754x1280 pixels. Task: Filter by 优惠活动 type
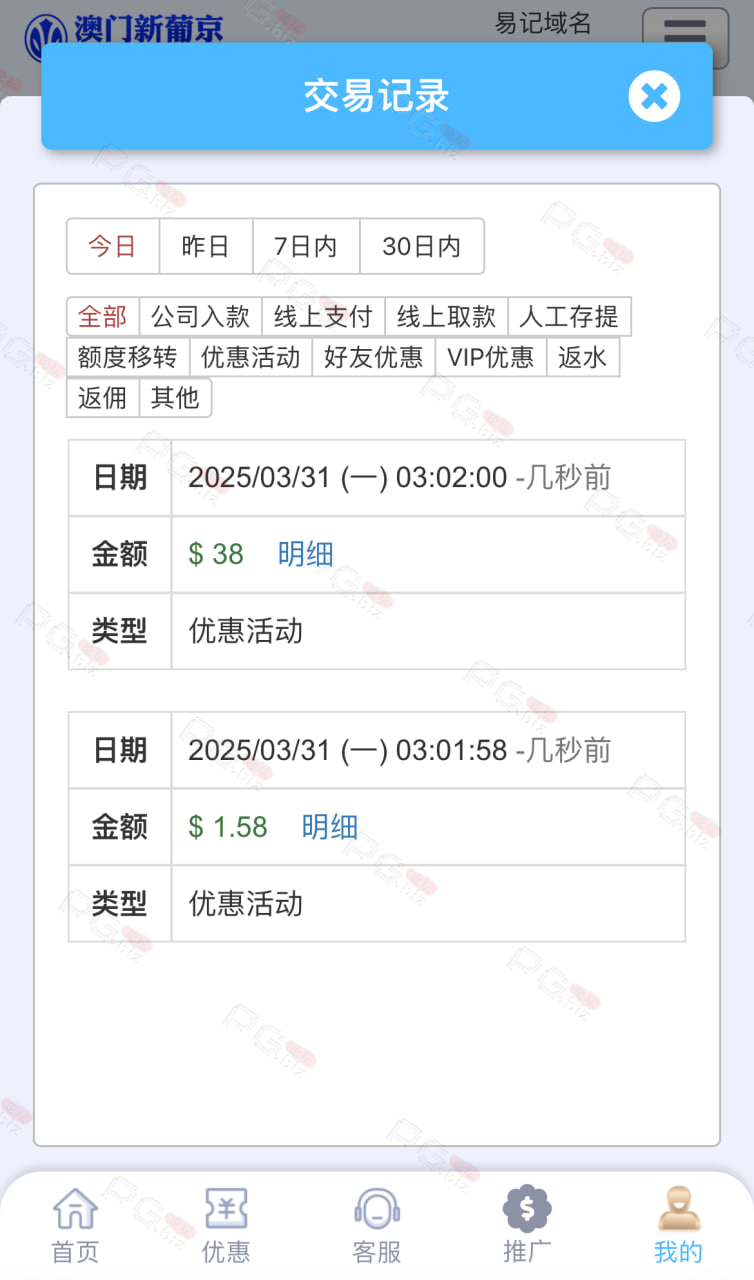tap(251, 357)
